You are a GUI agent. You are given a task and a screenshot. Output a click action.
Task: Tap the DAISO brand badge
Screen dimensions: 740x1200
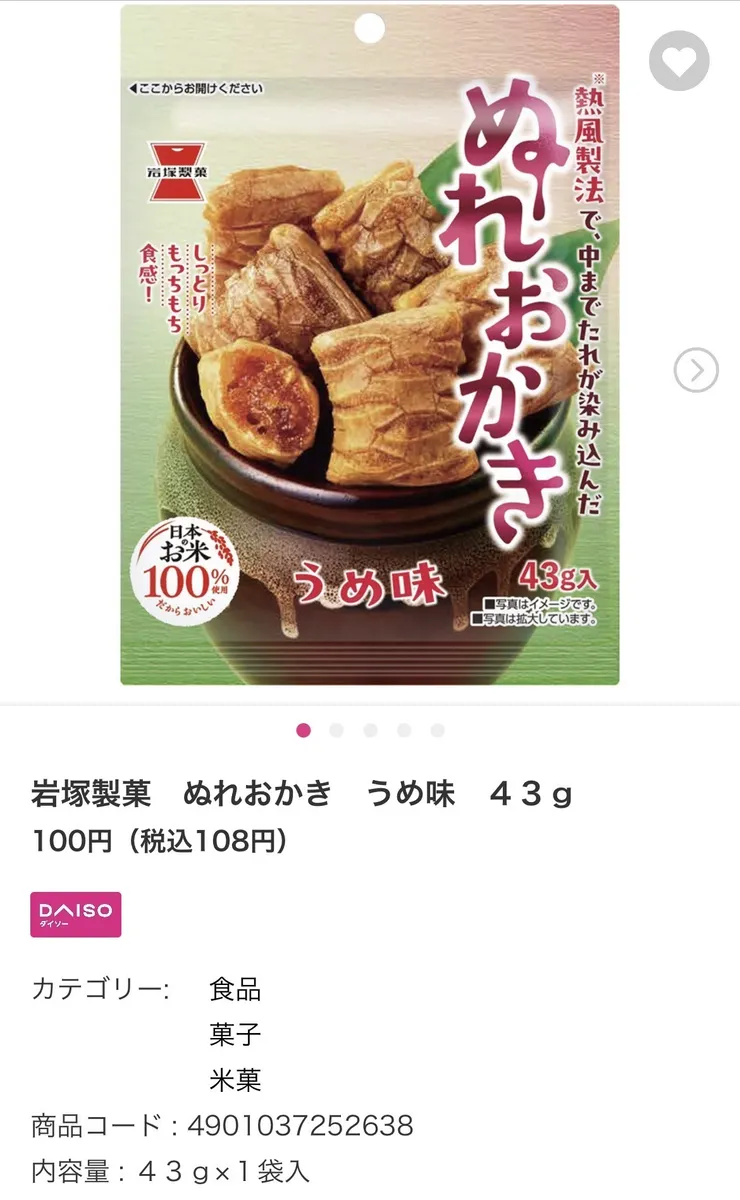76,914
